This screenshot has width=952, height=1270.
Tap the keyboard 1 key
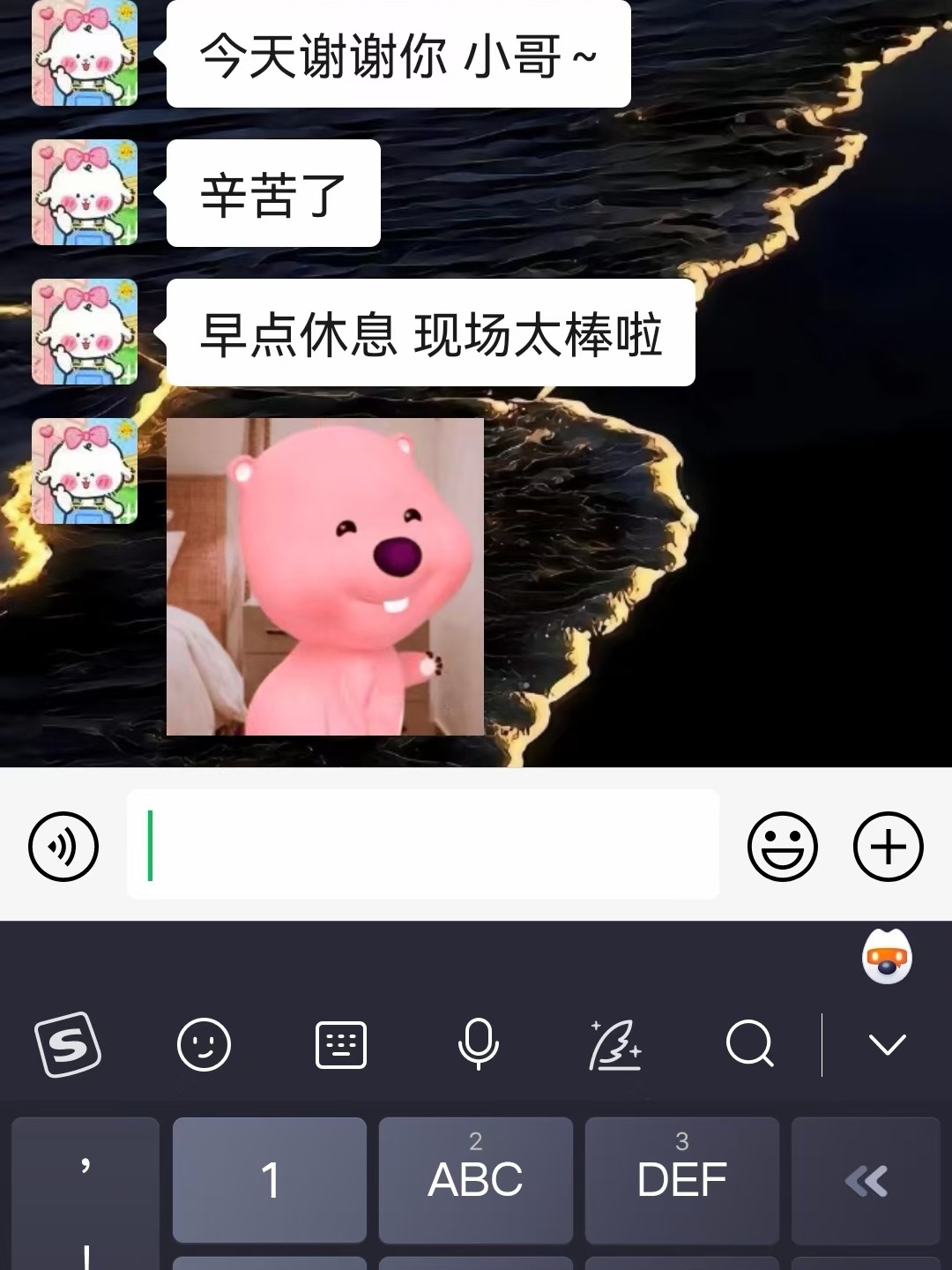(270, 1179)
